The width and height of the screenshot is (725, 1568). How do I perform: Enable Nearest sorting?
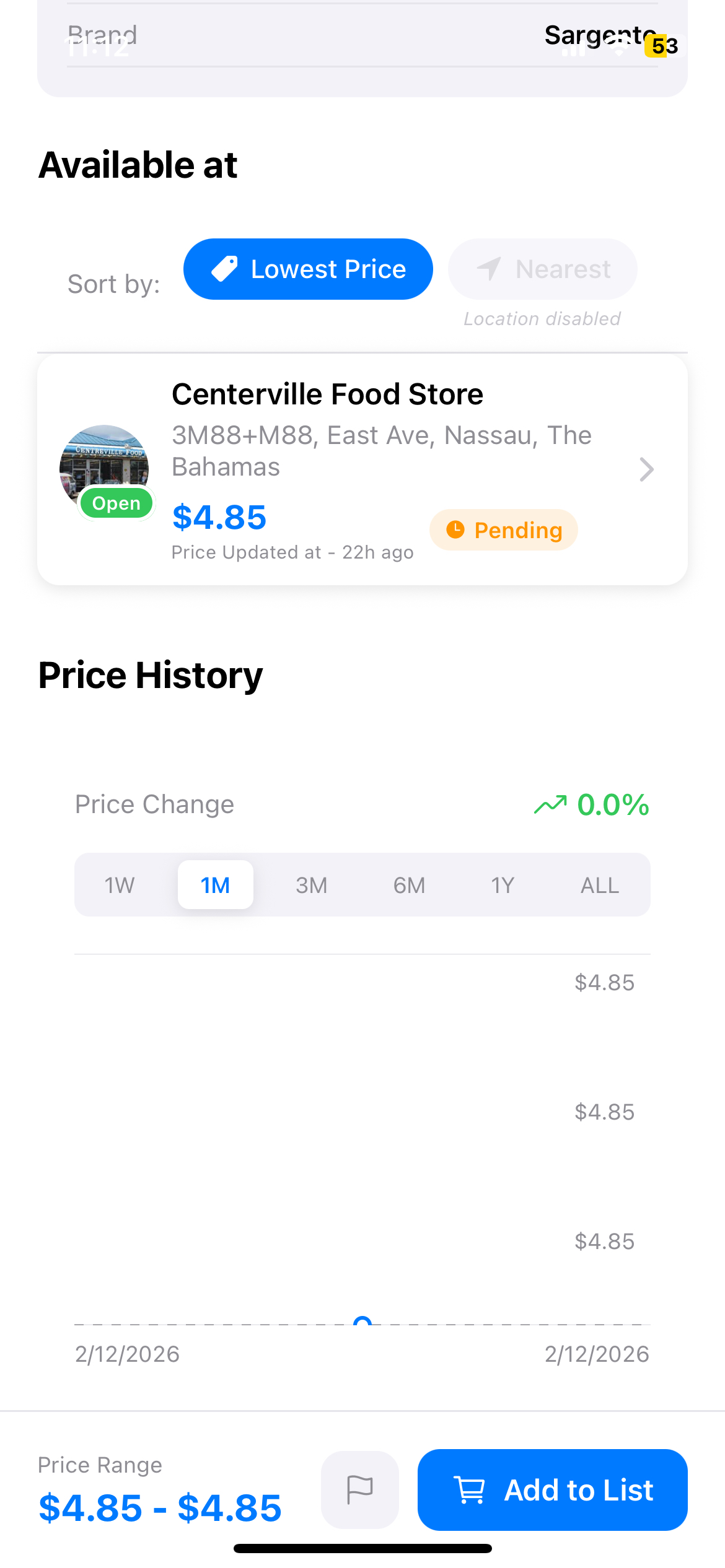click(x=542, y=268)
